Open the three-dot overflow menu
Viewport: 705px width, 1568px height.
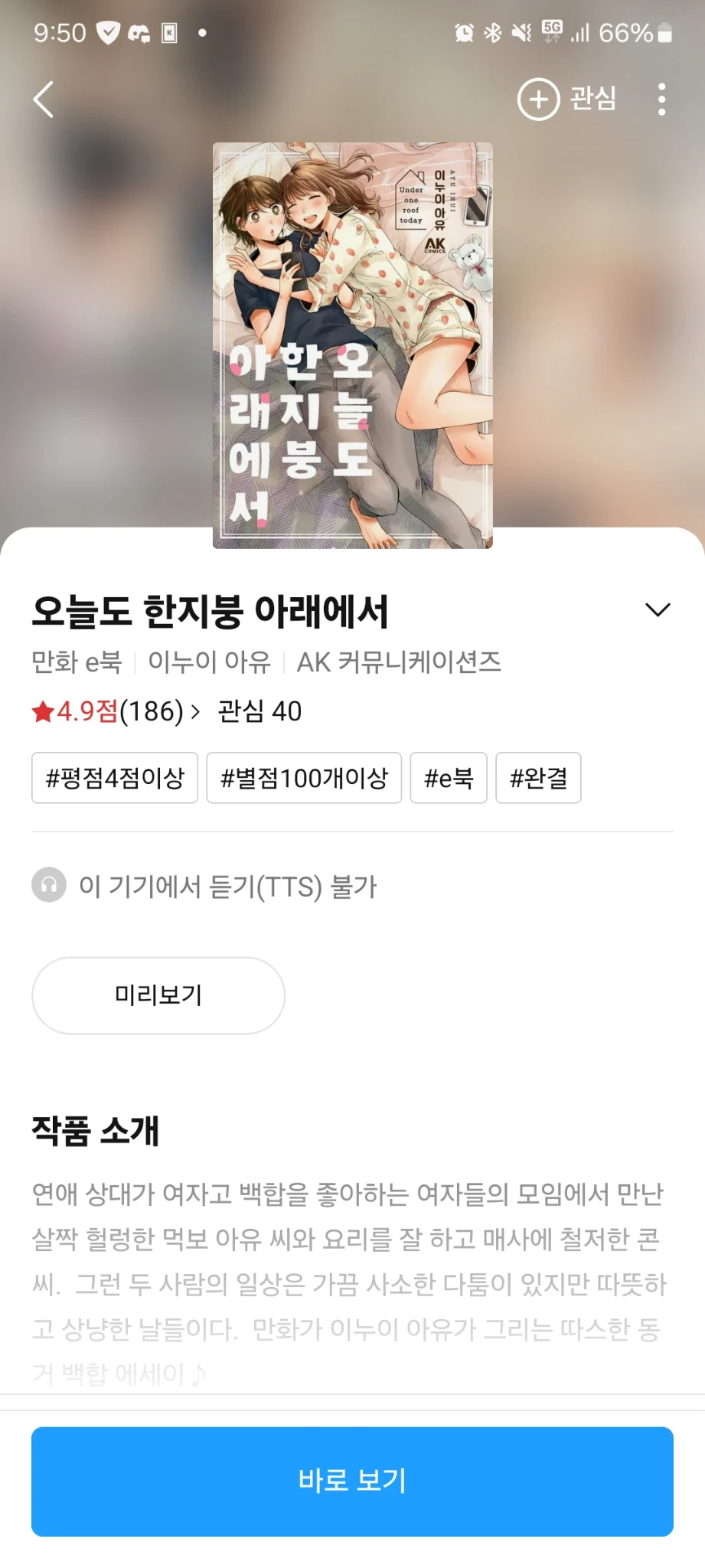661,100
